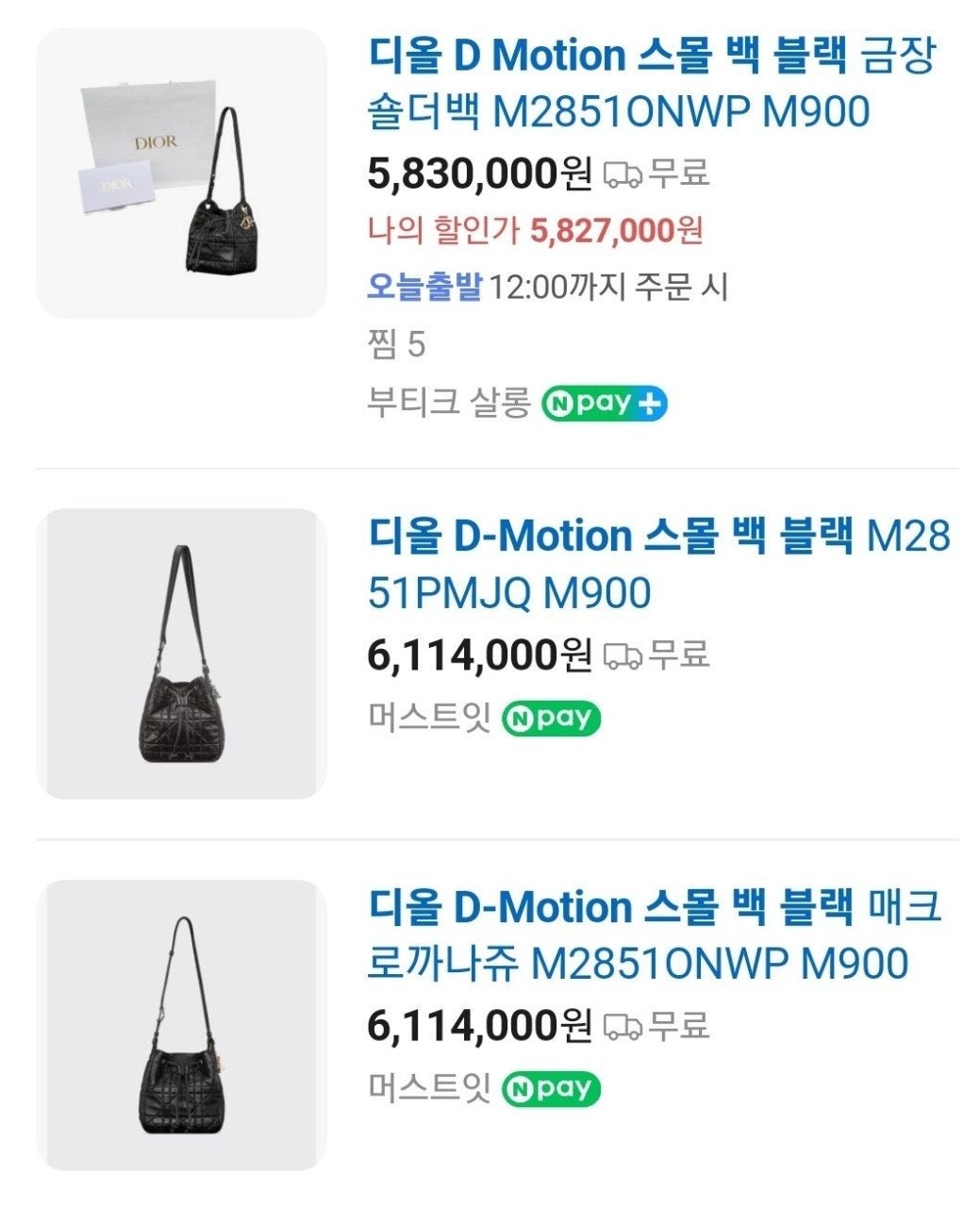980x1207 pixels.
Task: Visit the 부티크 살롱 seller store
Action: pos(449,403)
